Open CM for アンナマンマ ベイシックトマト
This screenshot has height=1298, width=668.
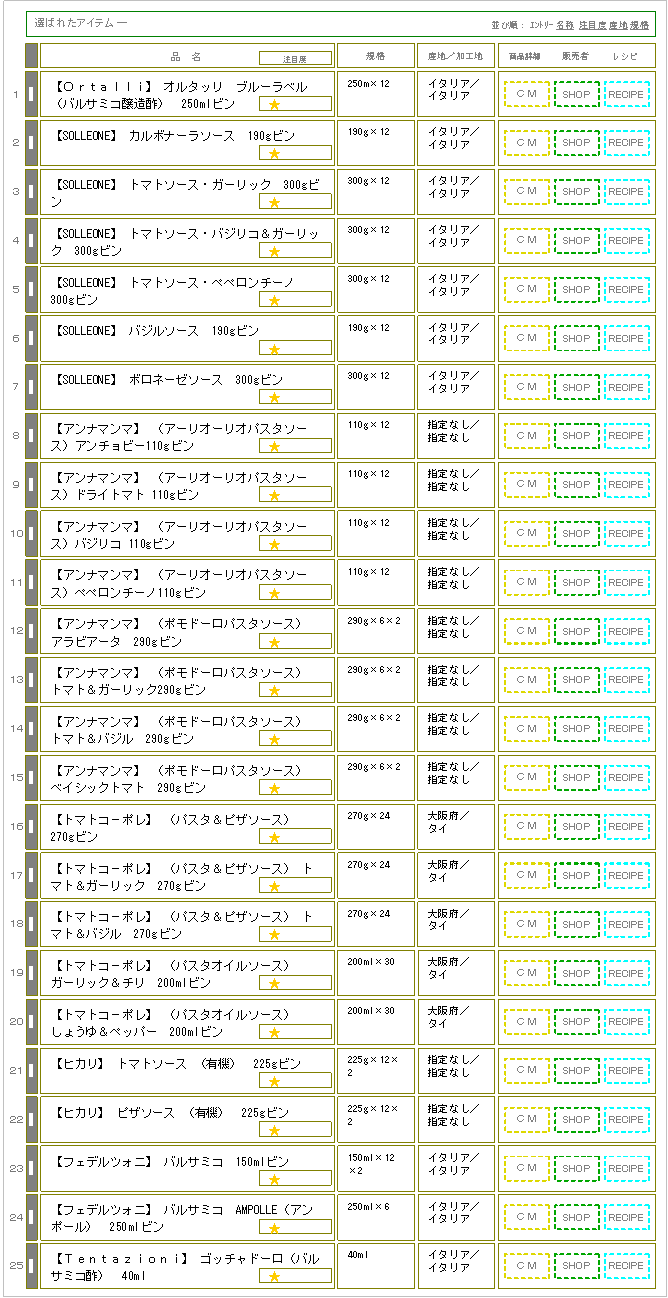click(526, 778)
